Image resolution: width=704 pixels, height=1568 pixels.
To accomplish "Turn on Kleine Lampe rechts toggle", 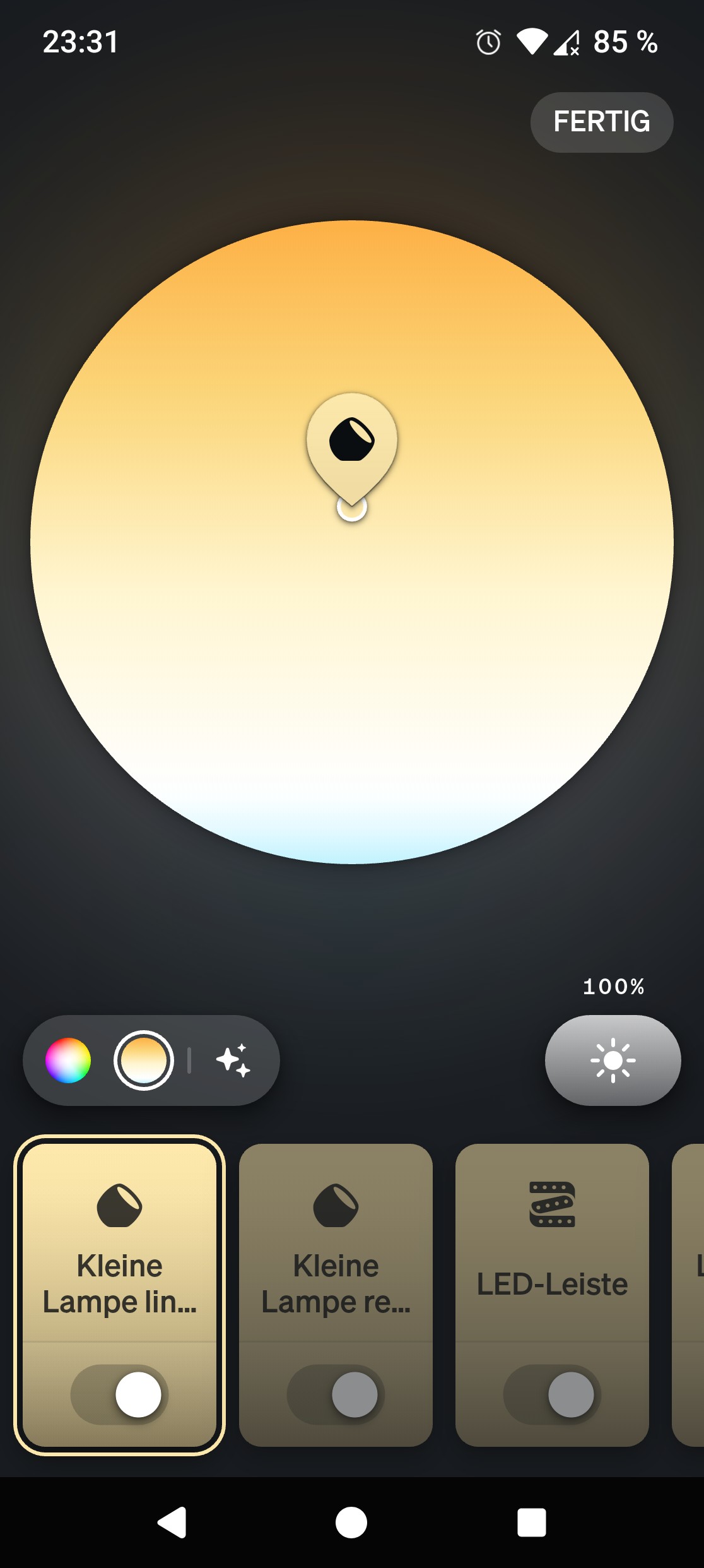I will (336, 1394).
